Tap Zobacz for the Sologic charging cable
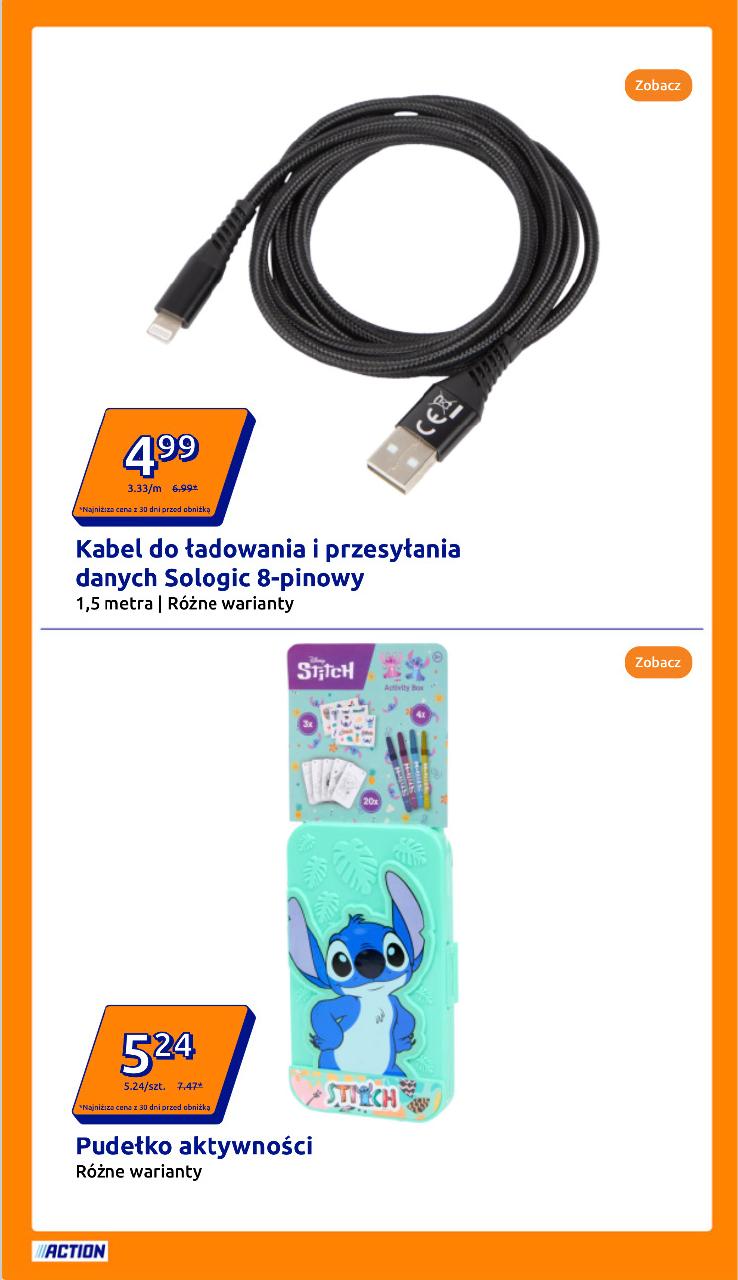Screen dimensions: 738x1280 coord(657,85)
